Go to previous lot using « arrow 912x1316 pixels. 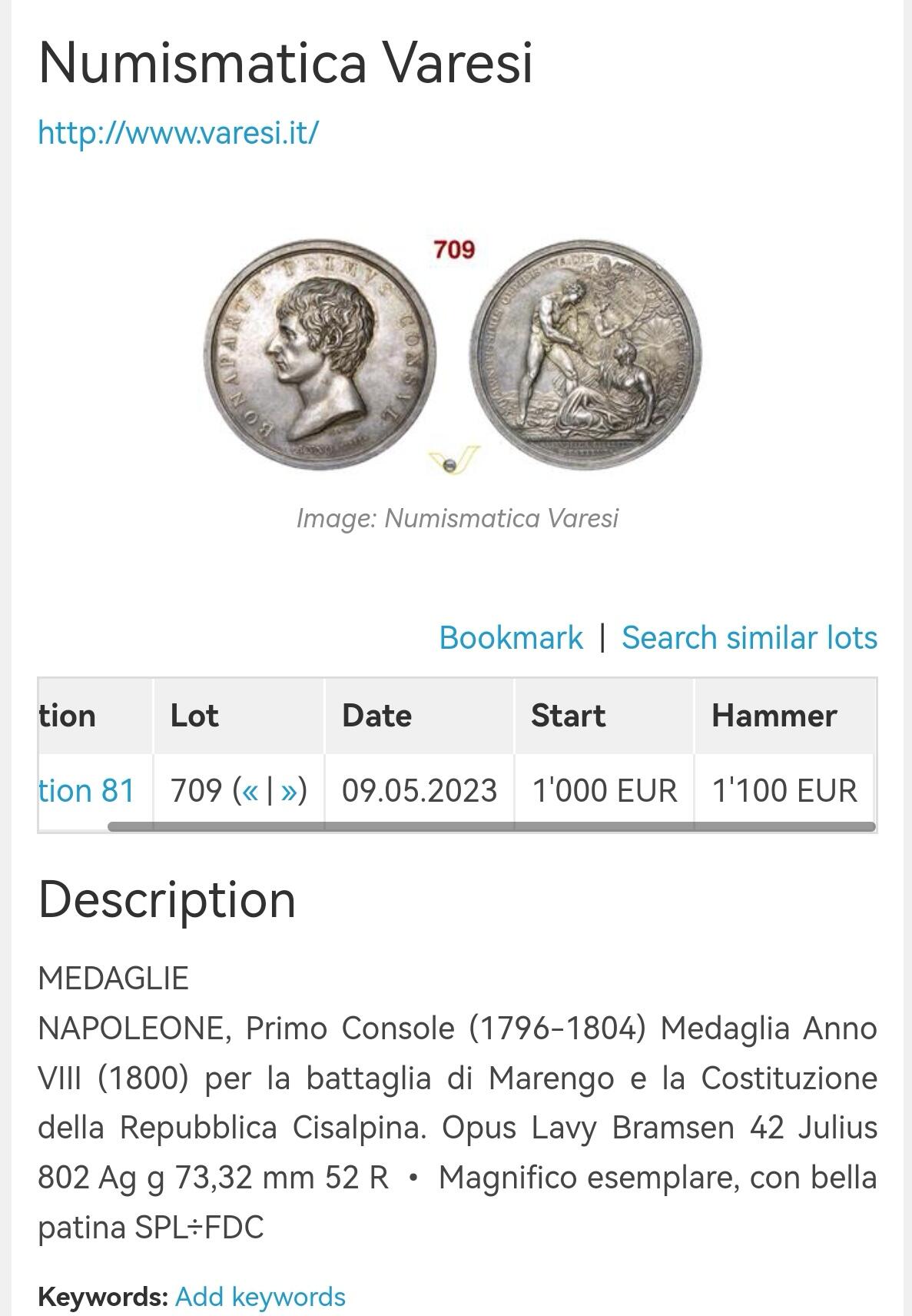click(250, 790)
